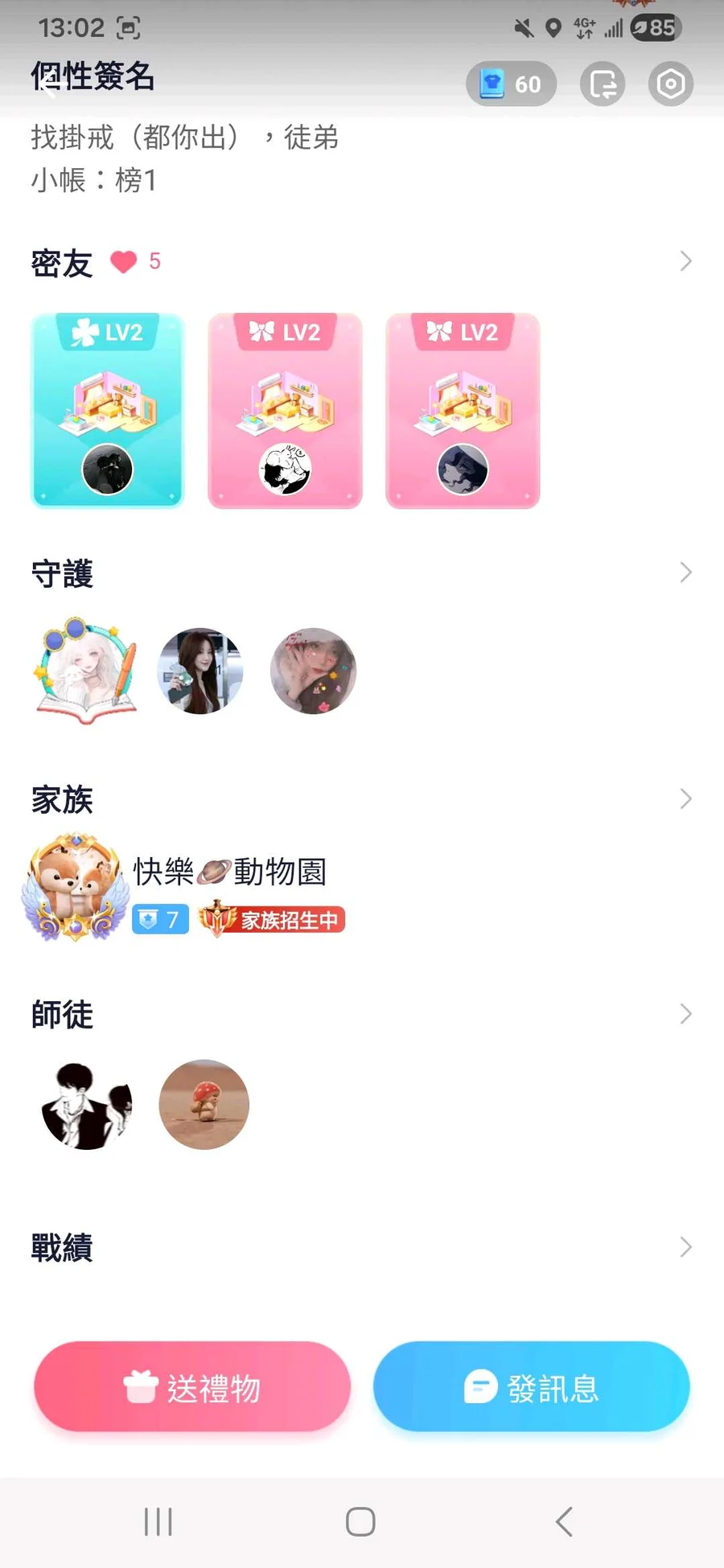724x1568 pixels.
Task: Open the outfit badge showing 60
Action: [511, 84]
